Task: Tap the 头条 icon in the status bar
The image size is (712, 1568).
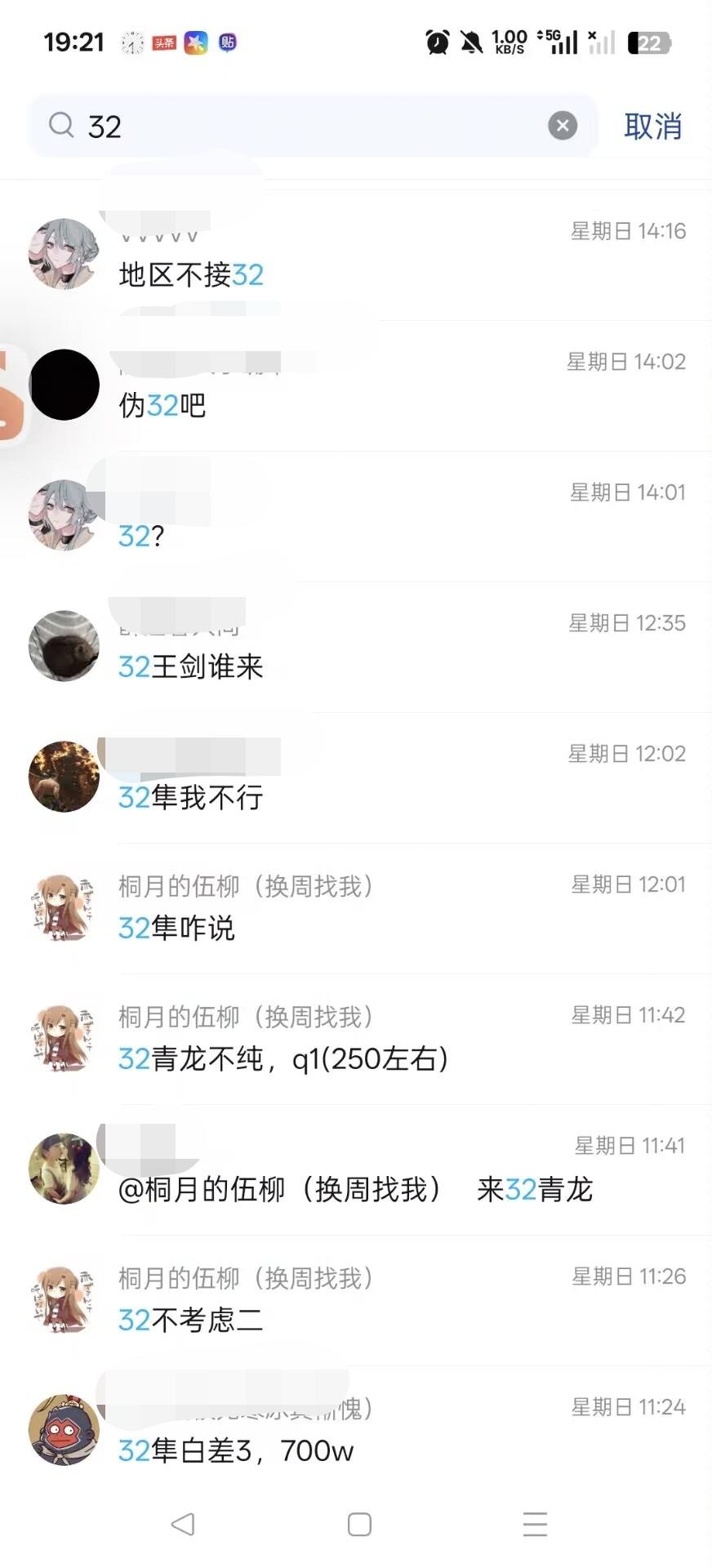Action: pyautogui.click(x=164, y=42)
